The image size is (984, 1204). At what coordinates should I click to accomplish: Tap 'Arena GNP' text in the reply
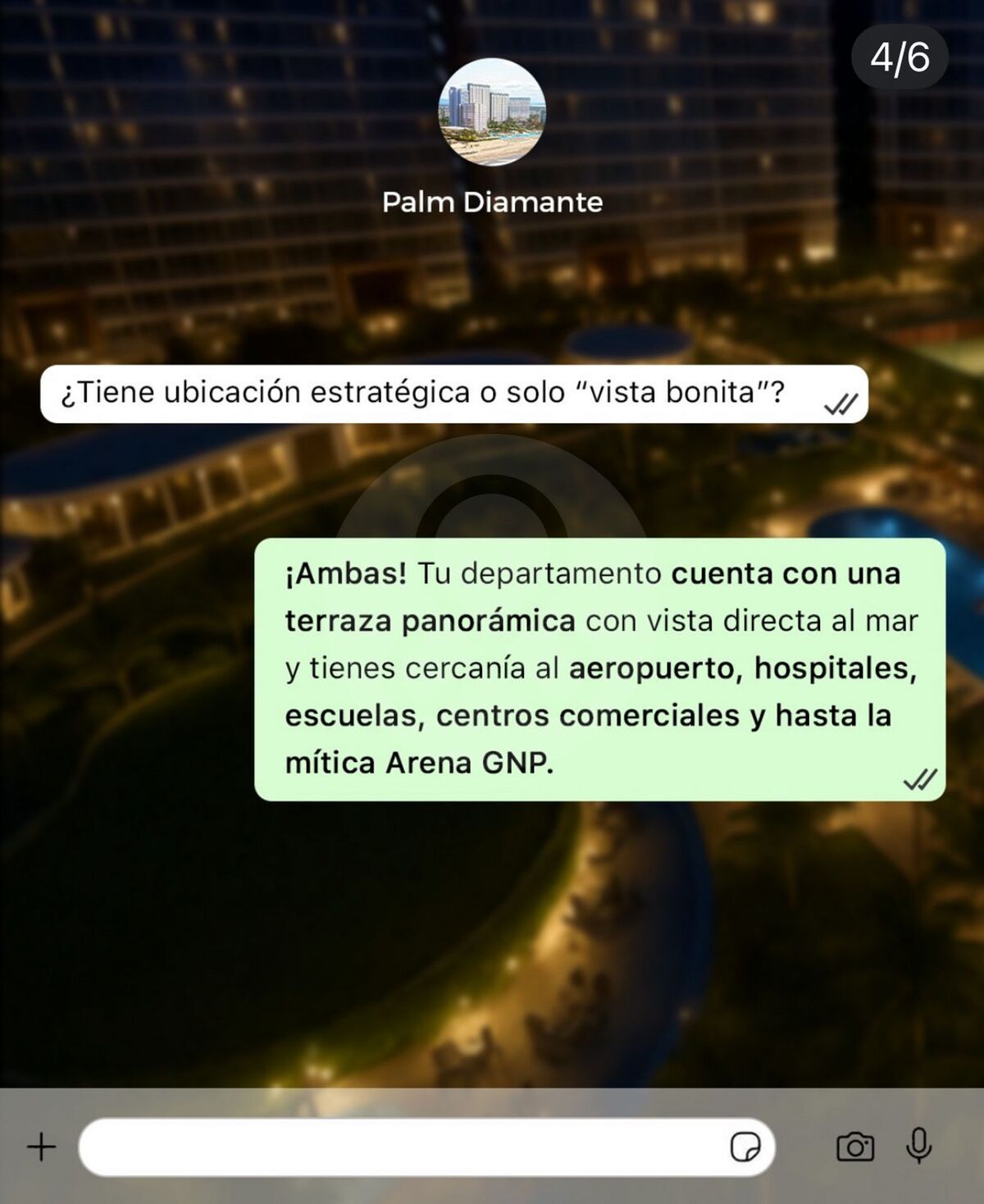coord(468,759)
